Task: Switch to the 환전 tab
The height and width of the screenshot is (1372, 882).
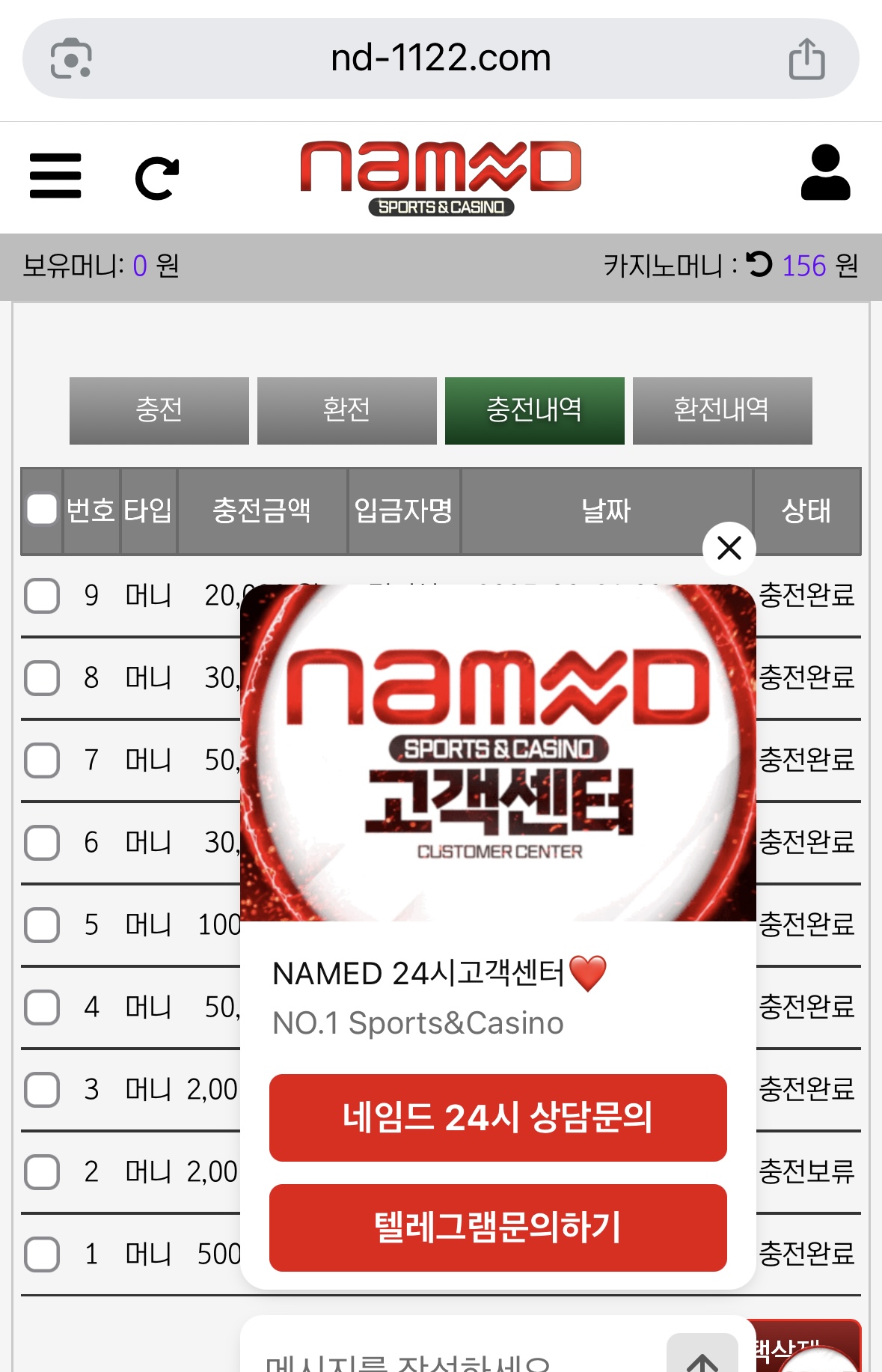Action: pyautogui.click(x=346, y=410)
